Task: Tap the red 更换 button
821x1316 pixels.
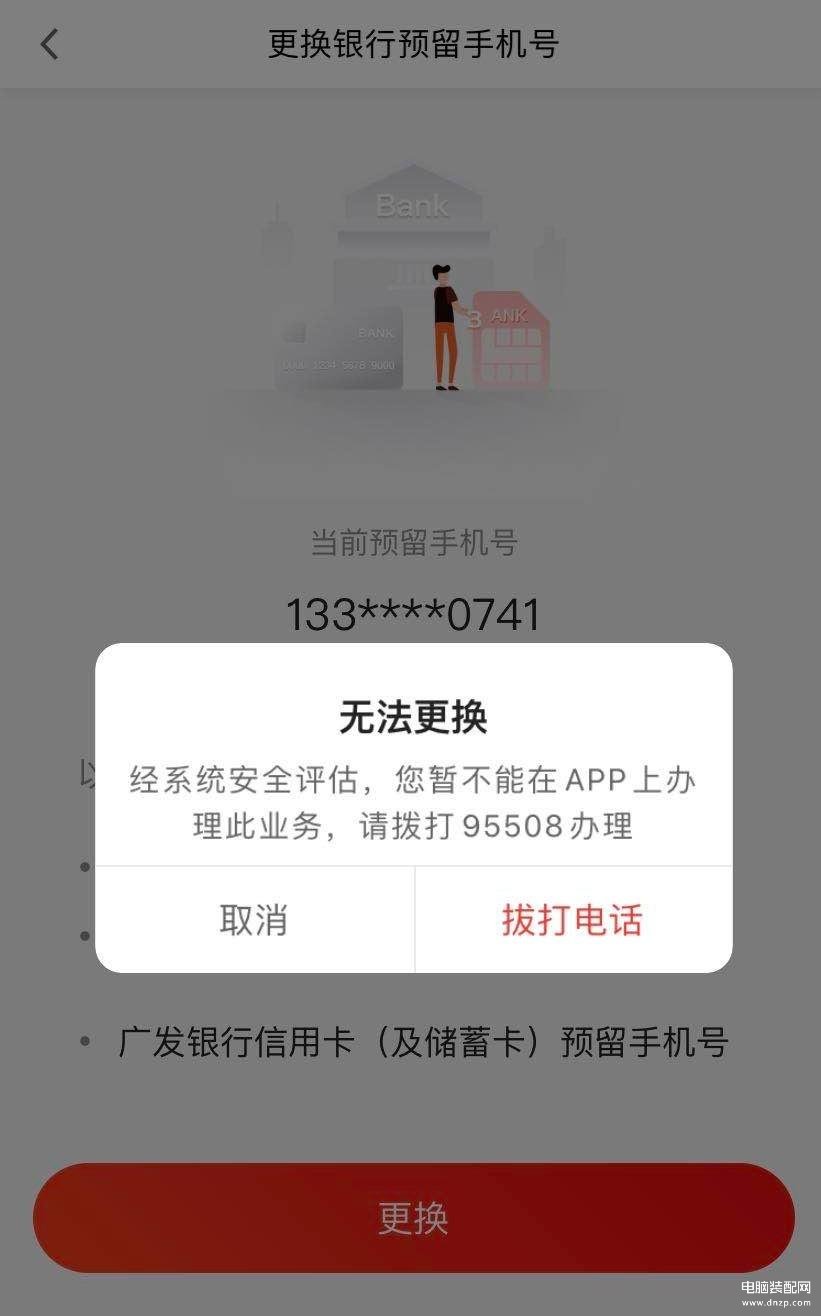Action: click(x=413, y=1217)
